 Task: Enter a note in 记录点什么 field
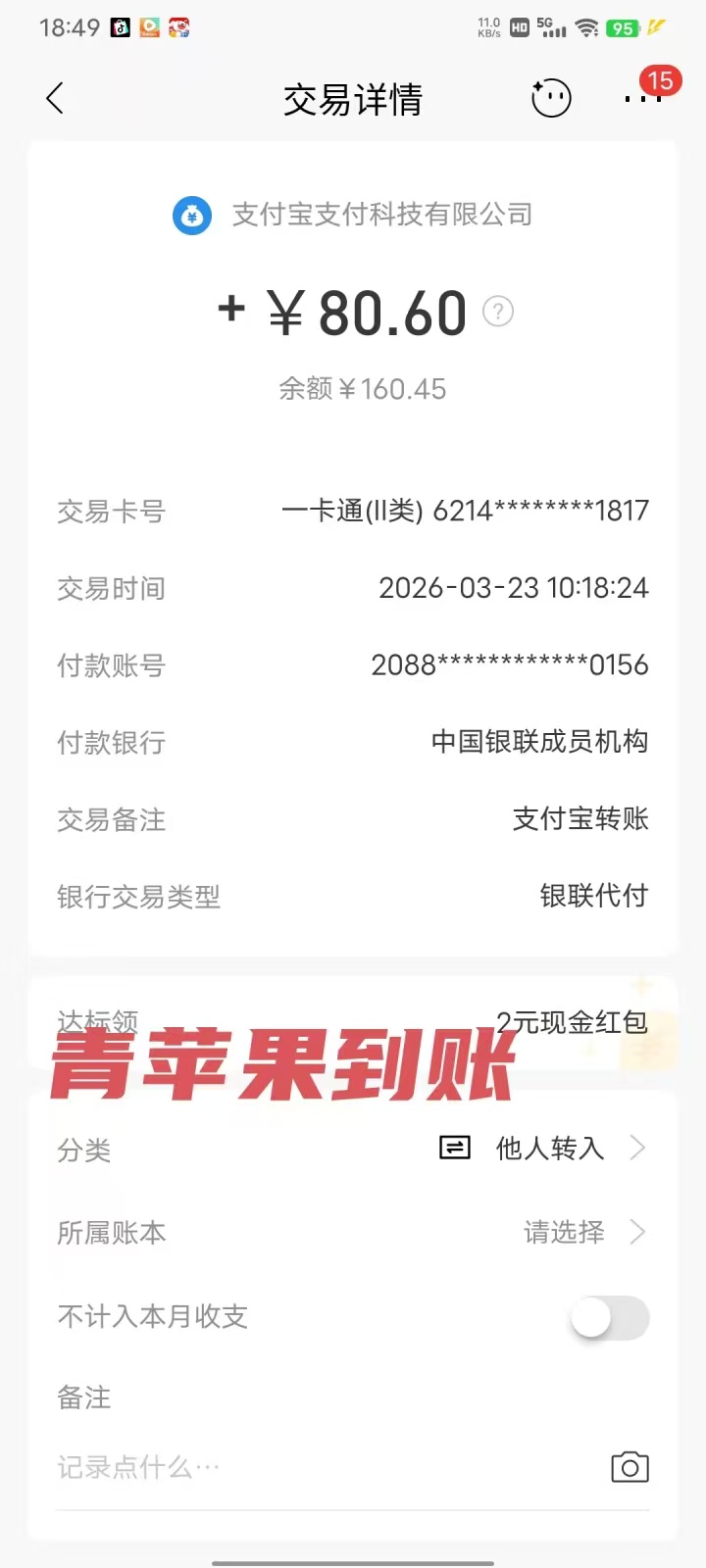pos(294,1467)
